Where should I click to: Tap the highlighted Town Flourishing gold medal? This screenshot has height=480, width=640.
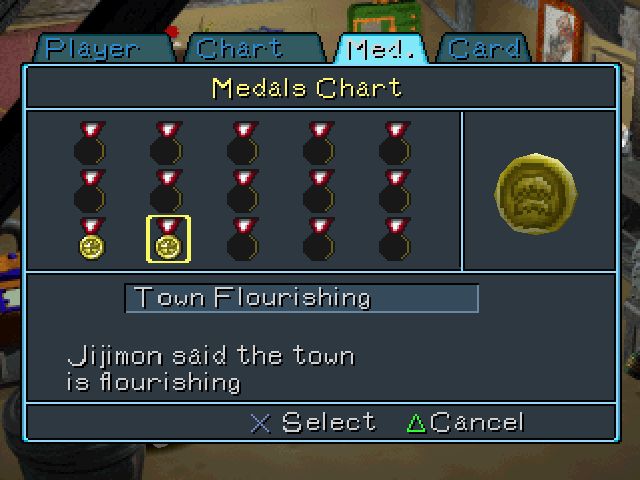coord(168,240)
